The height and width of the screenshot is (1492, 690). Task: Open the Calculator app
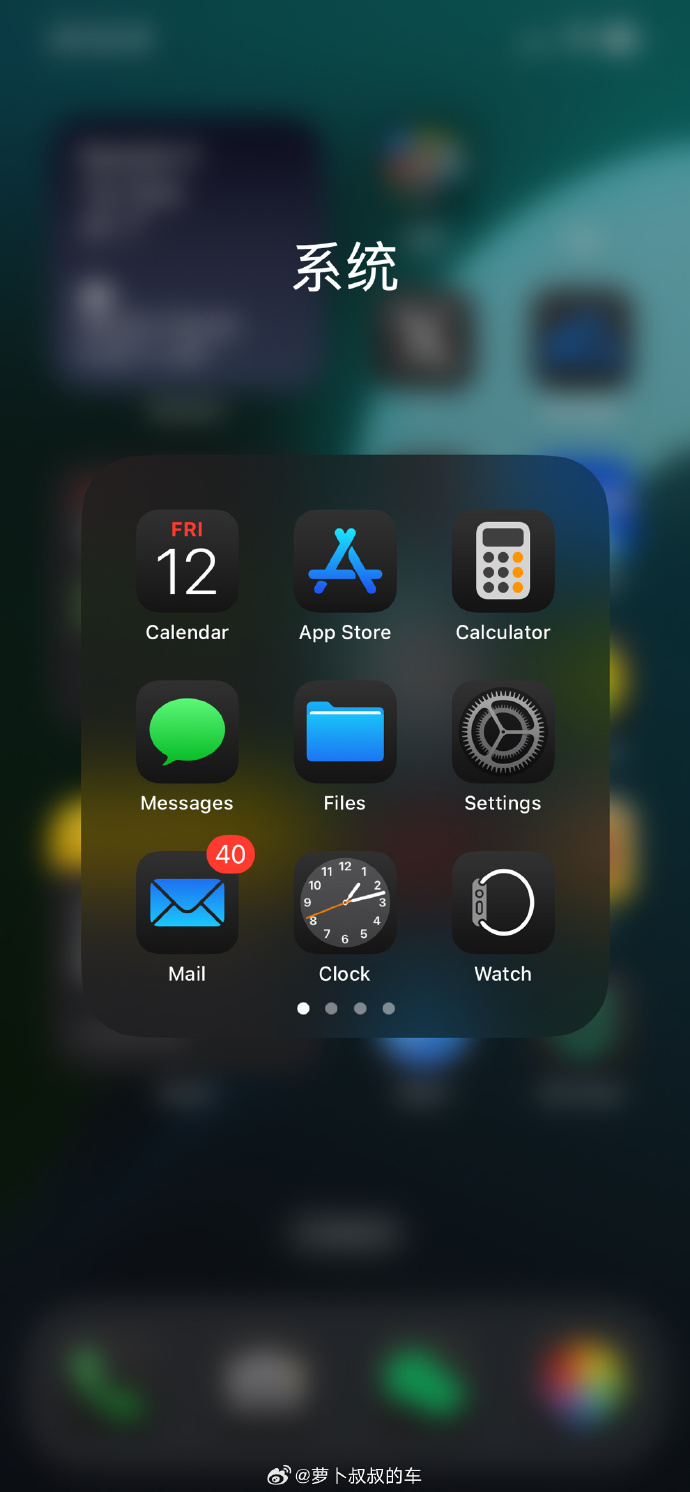click(503, 561)
